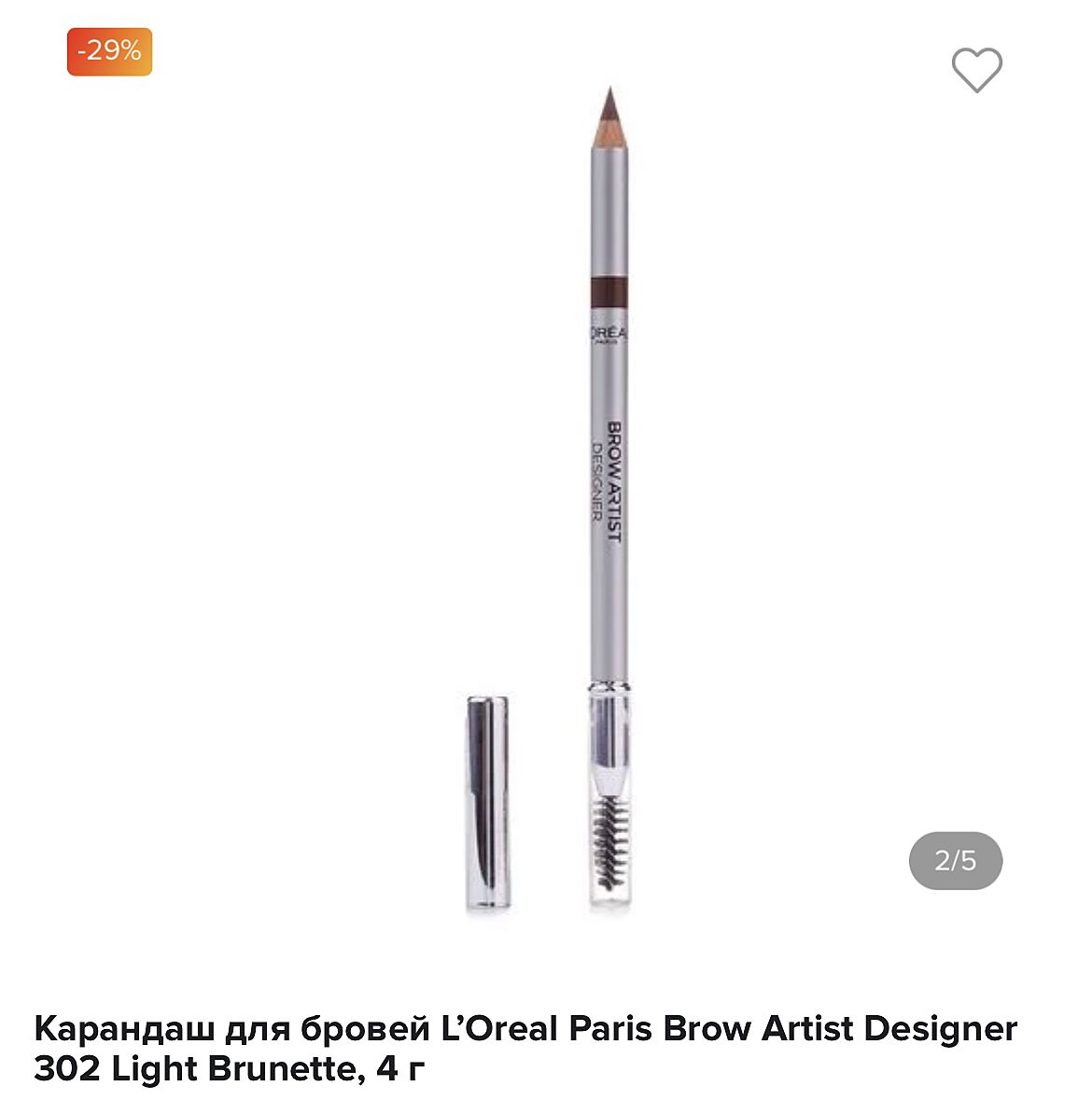Add the brow pencil to favorites
The image size is (1092, 1100).
976,70
